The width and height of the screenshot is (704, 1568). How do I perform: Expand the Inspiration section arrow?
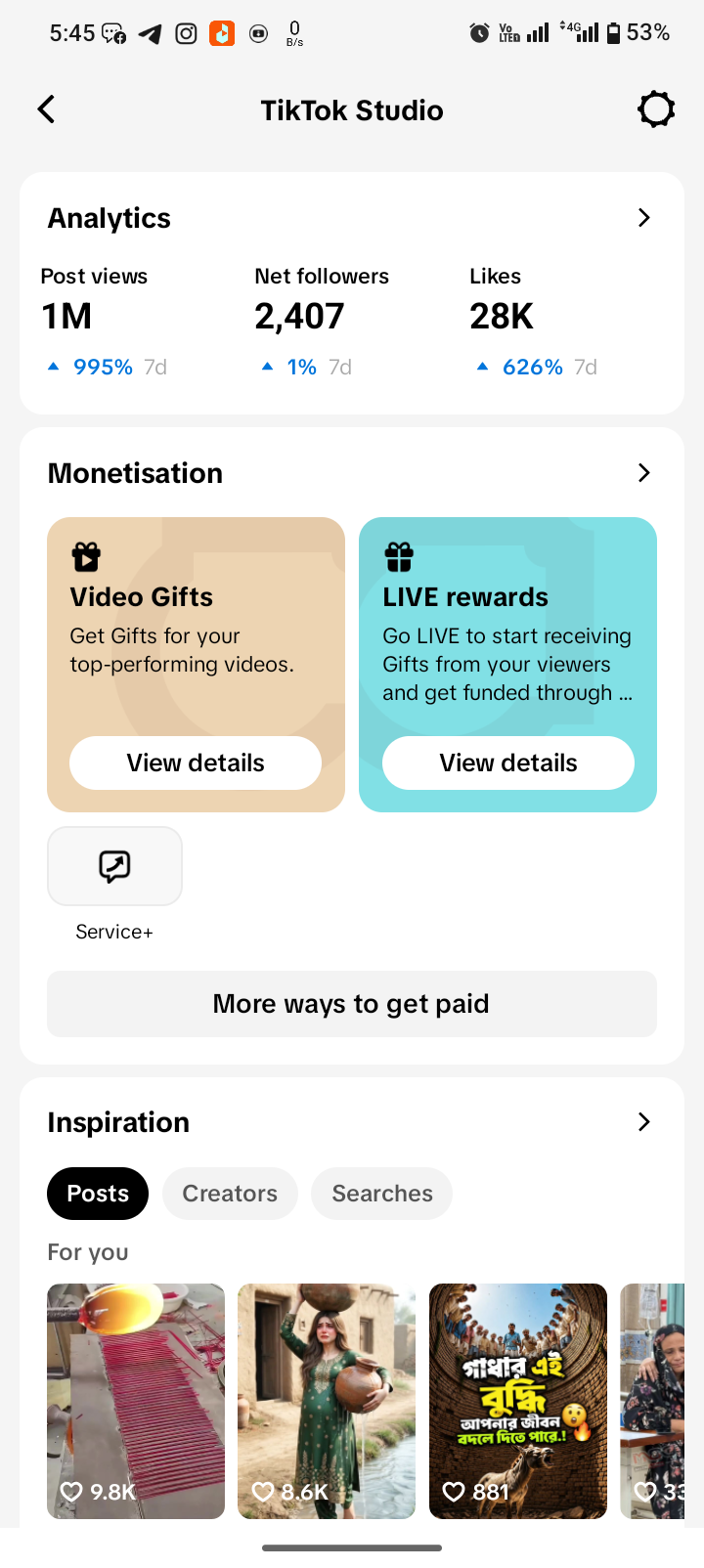(x=643, y=1122)
